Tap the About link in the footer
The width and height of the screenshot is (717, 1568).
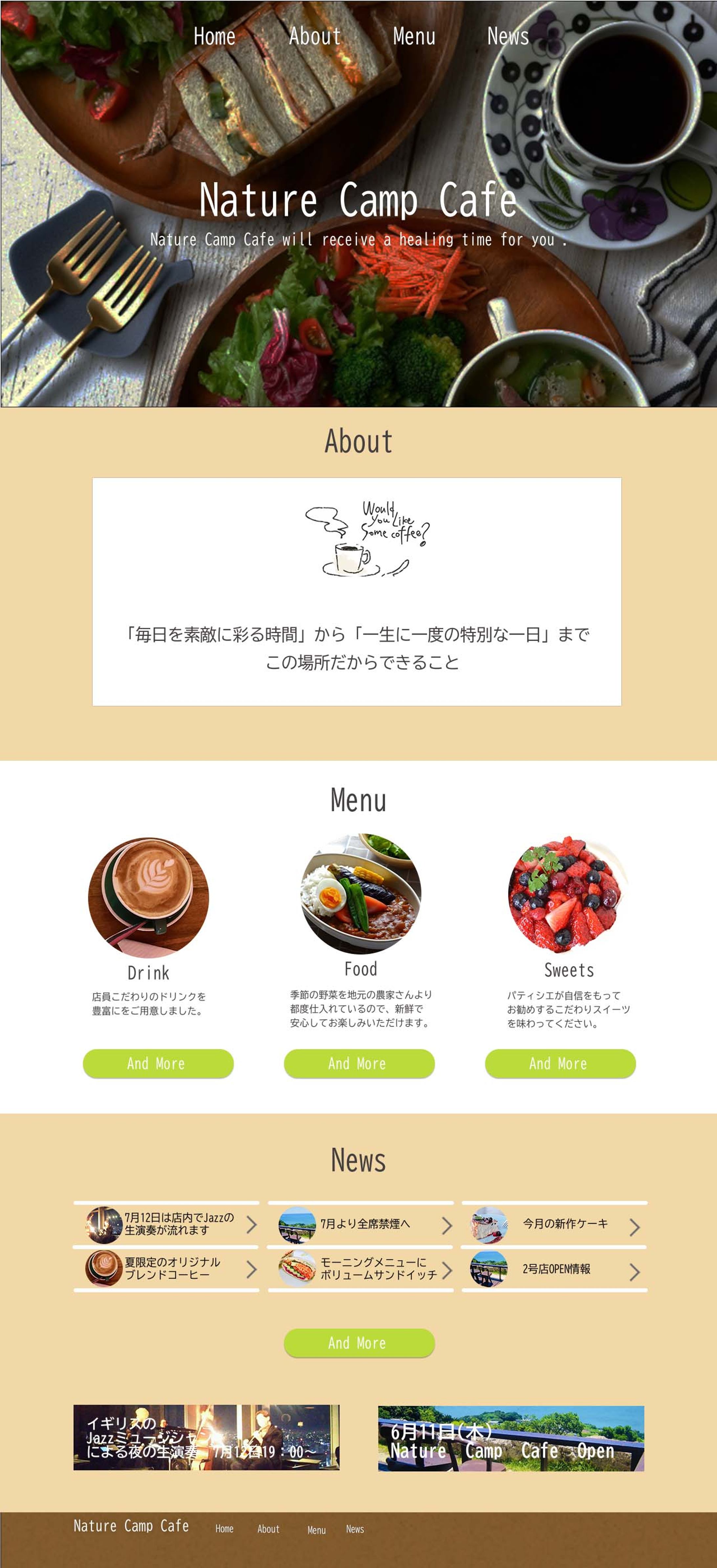coord(269,1528)
